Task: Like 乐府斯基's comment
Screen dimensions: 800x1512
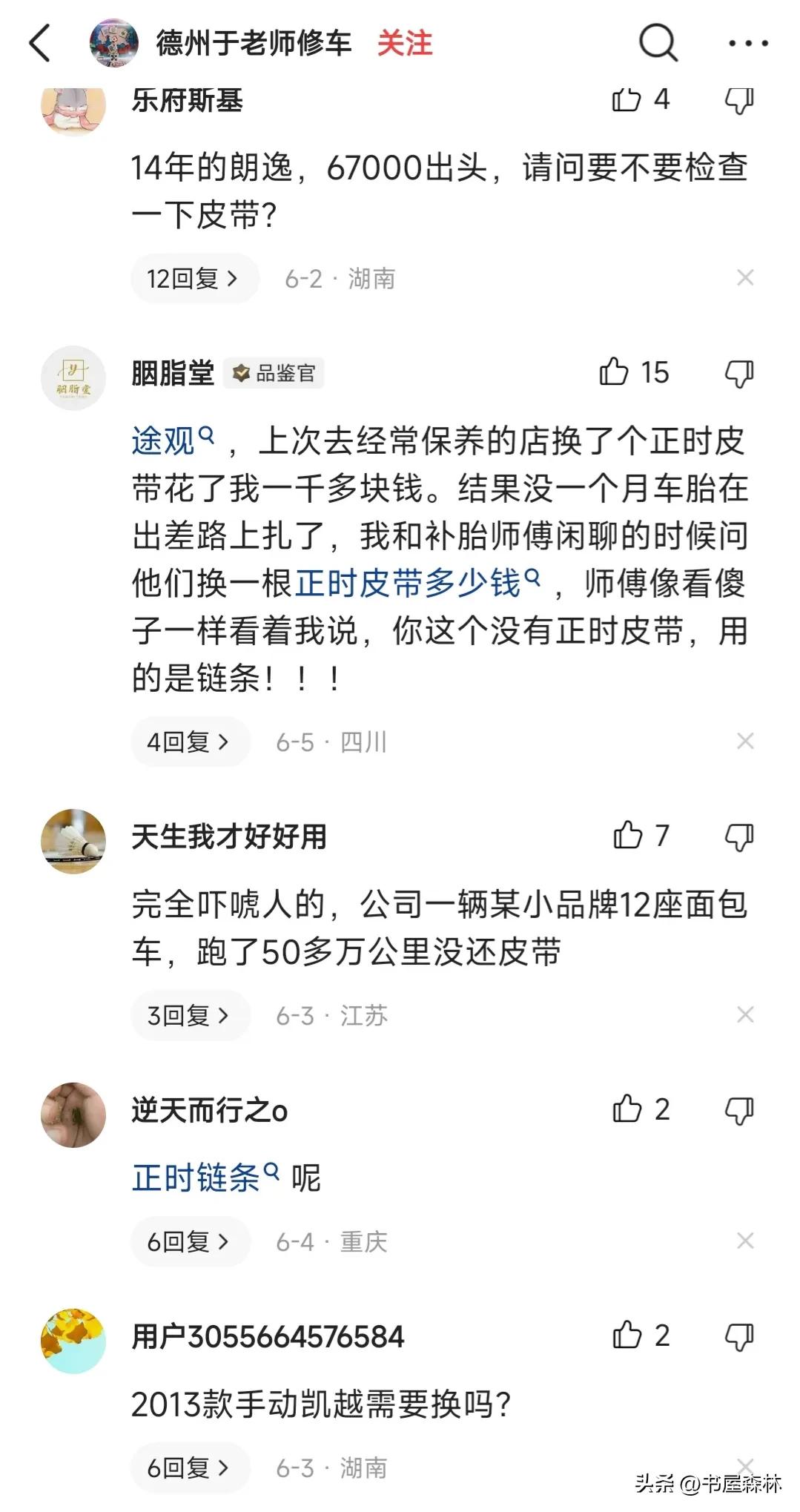Action: point(627,100)
